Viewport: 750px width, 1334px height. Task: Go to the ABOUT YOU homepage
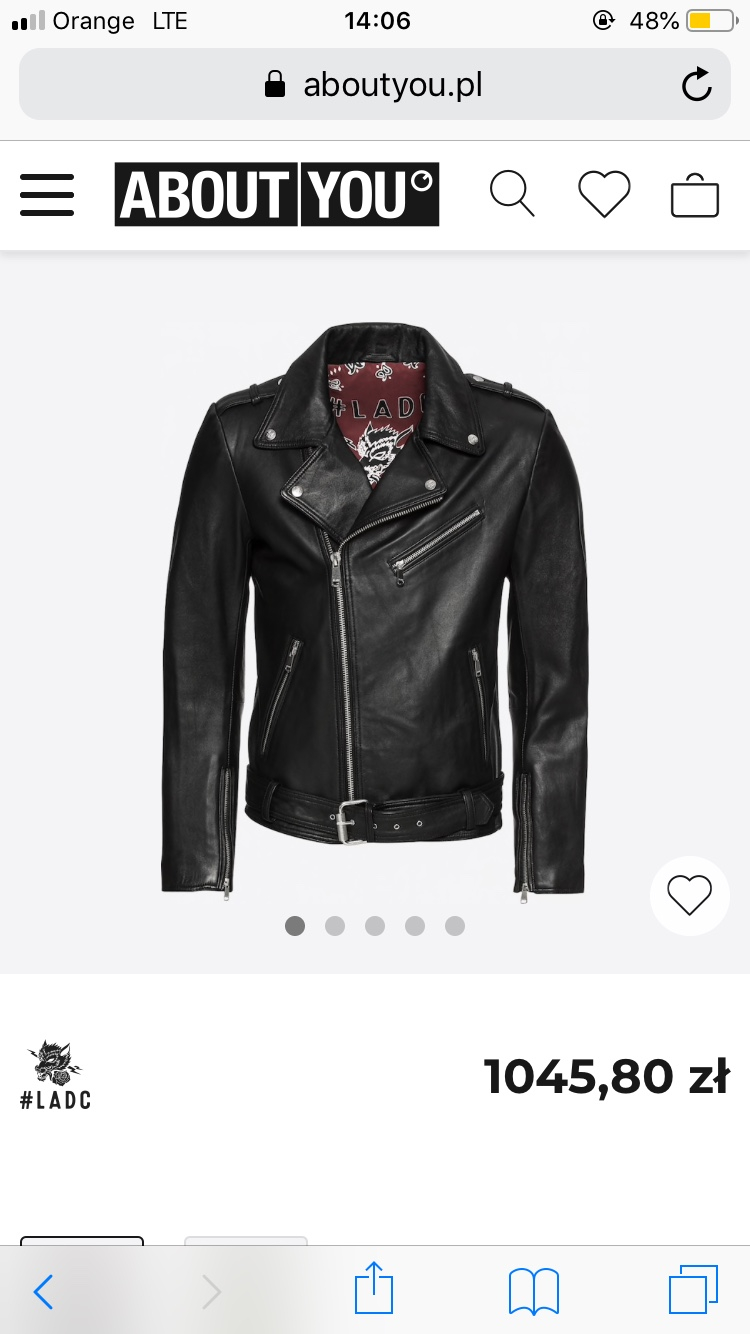(x=276, y=194)
